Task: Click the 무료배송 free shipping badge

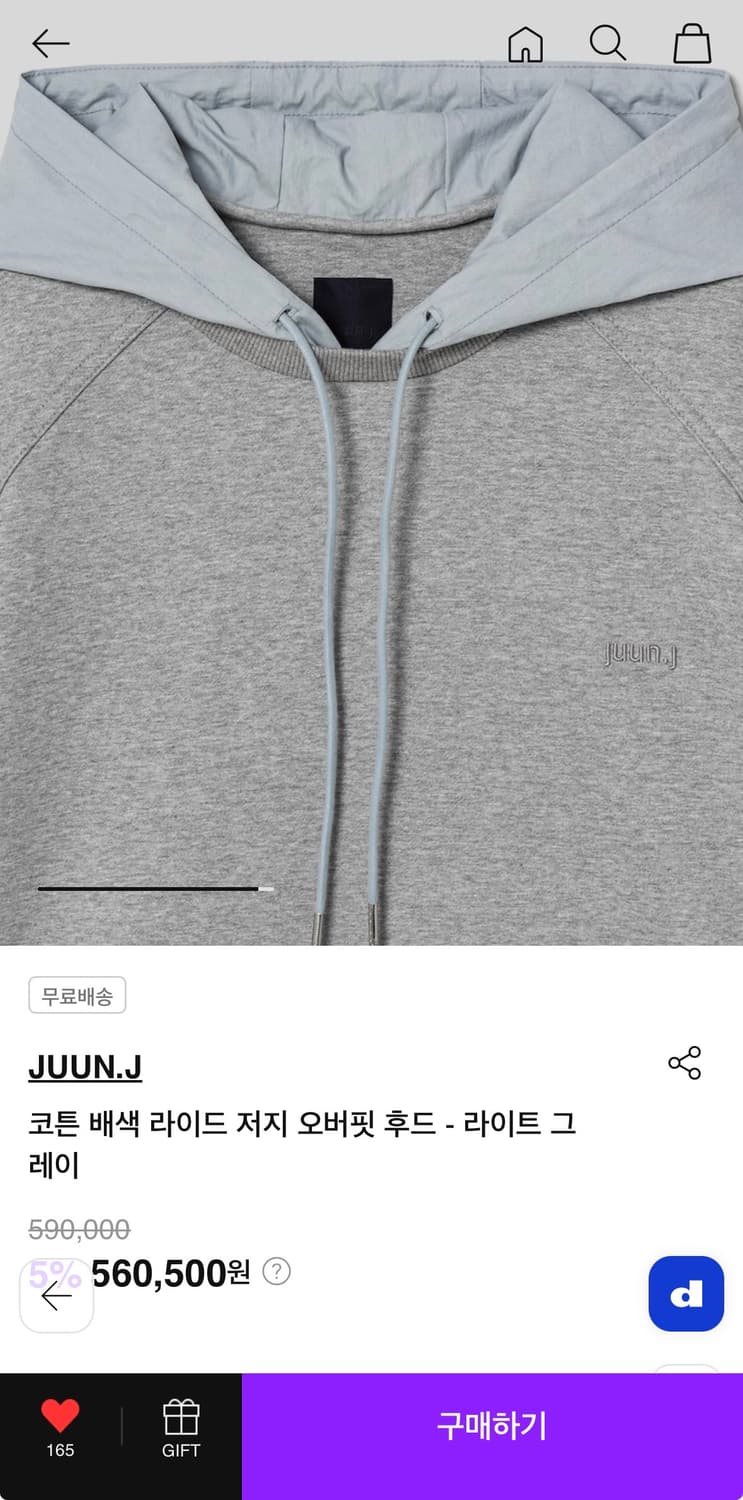Action: point(77,995)
